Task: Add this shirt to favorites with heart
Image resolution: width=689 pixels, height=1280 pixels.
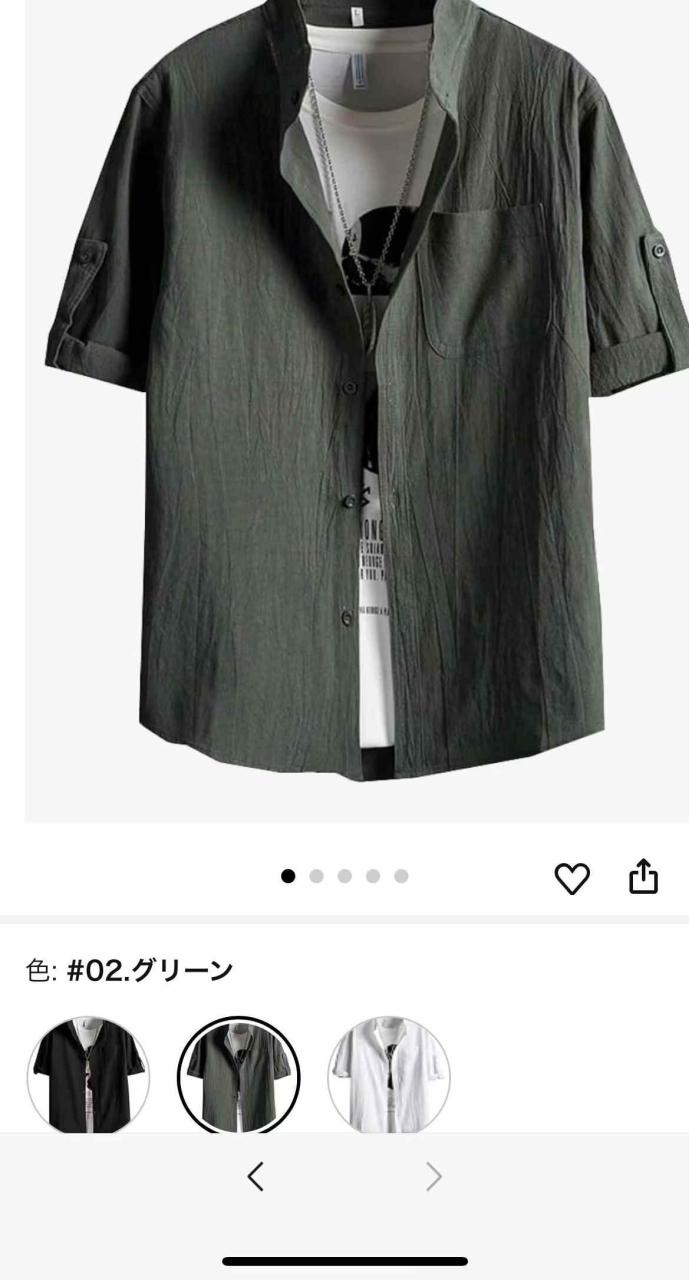Action: [572, 878]
